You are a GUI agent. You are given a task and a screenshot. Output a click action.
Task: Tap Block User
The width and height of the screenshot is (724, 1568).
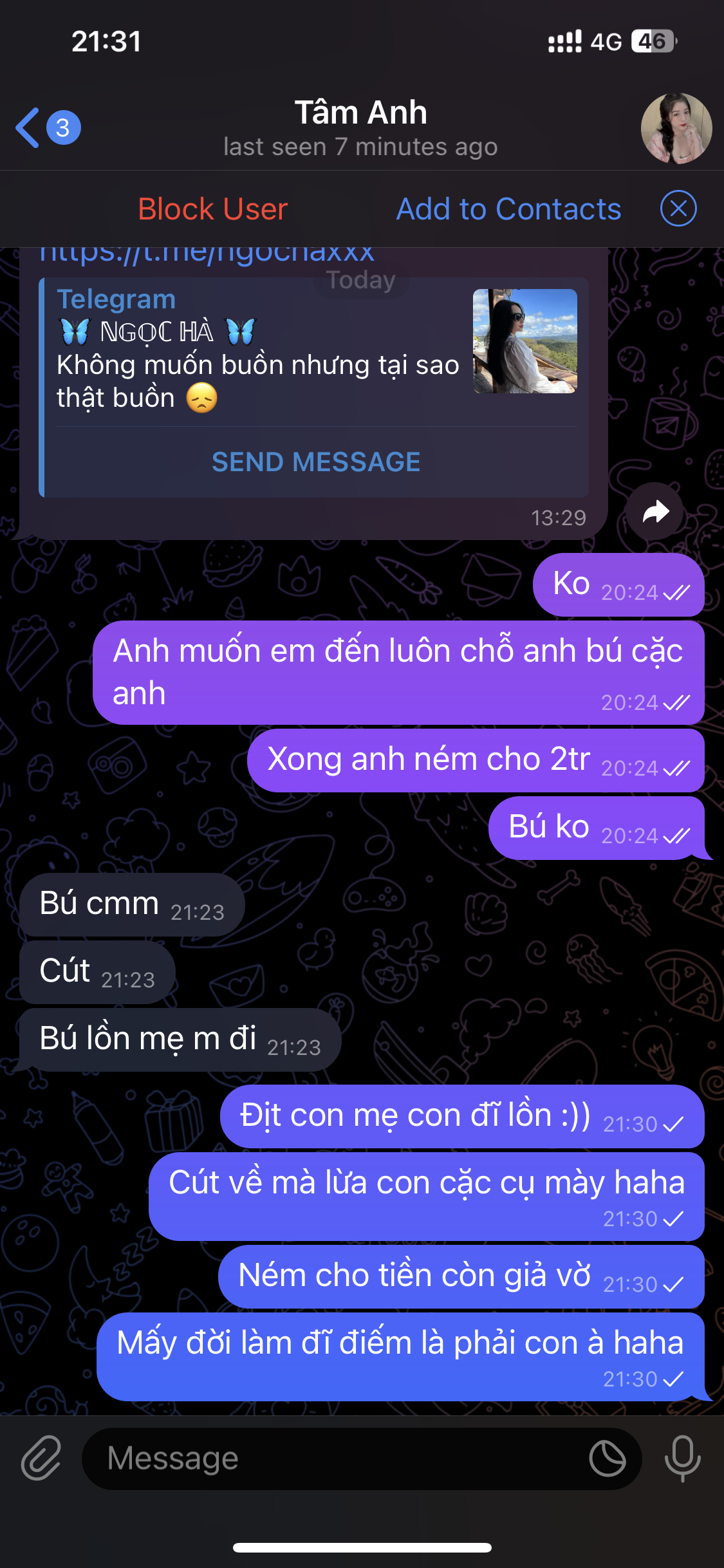(212, 209)
